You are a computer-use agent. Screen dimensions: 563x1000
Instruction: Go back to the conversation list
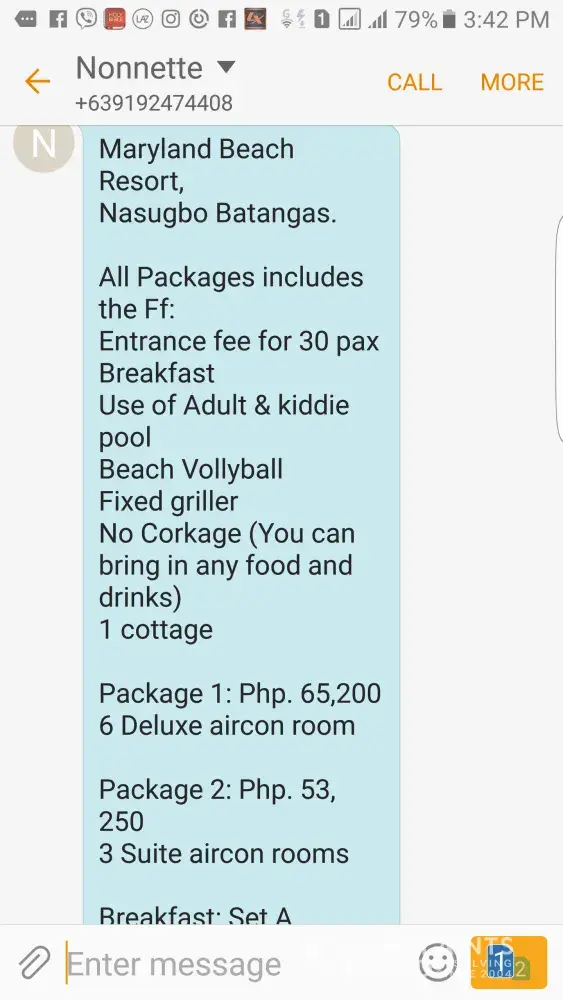[x=37, y=82]
